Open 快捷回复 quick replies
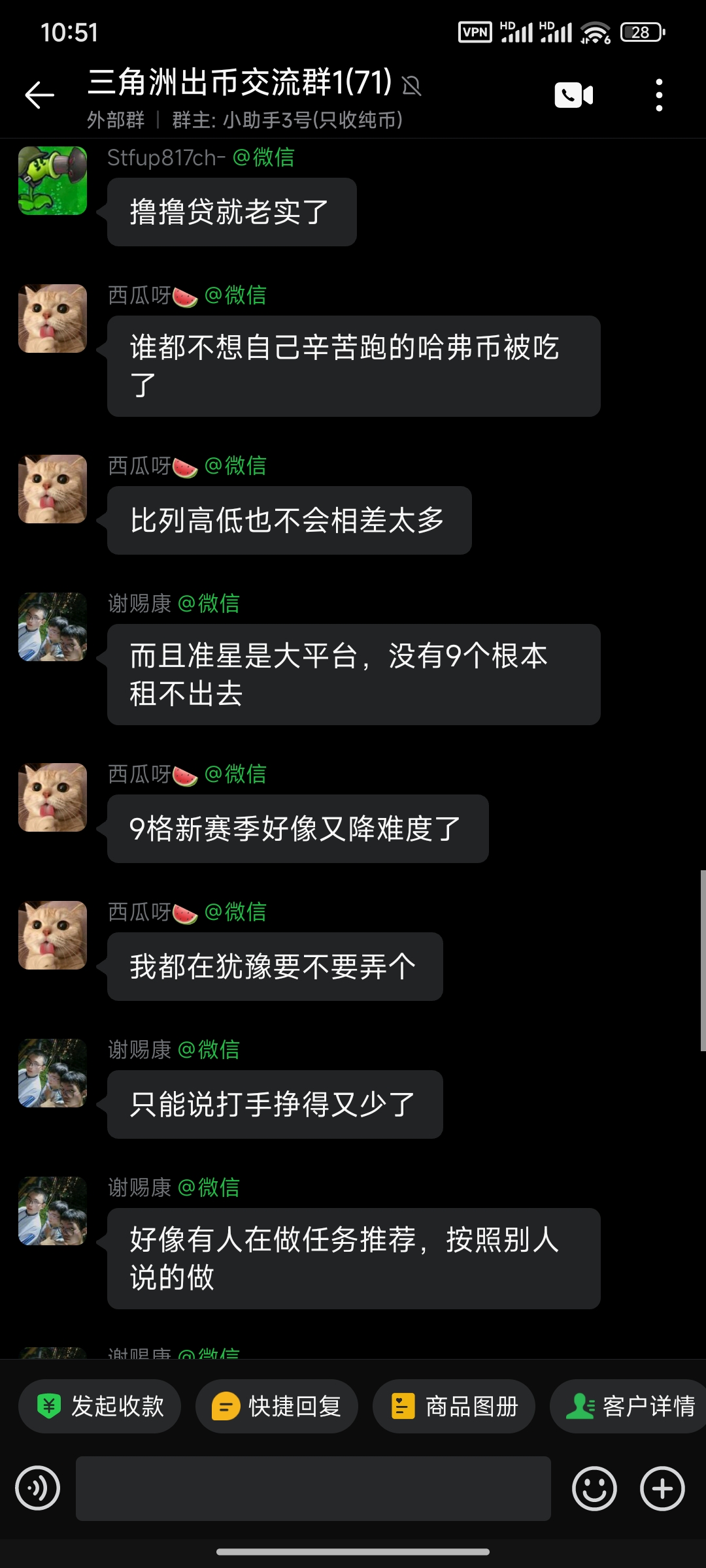 tap(277, 1406)
